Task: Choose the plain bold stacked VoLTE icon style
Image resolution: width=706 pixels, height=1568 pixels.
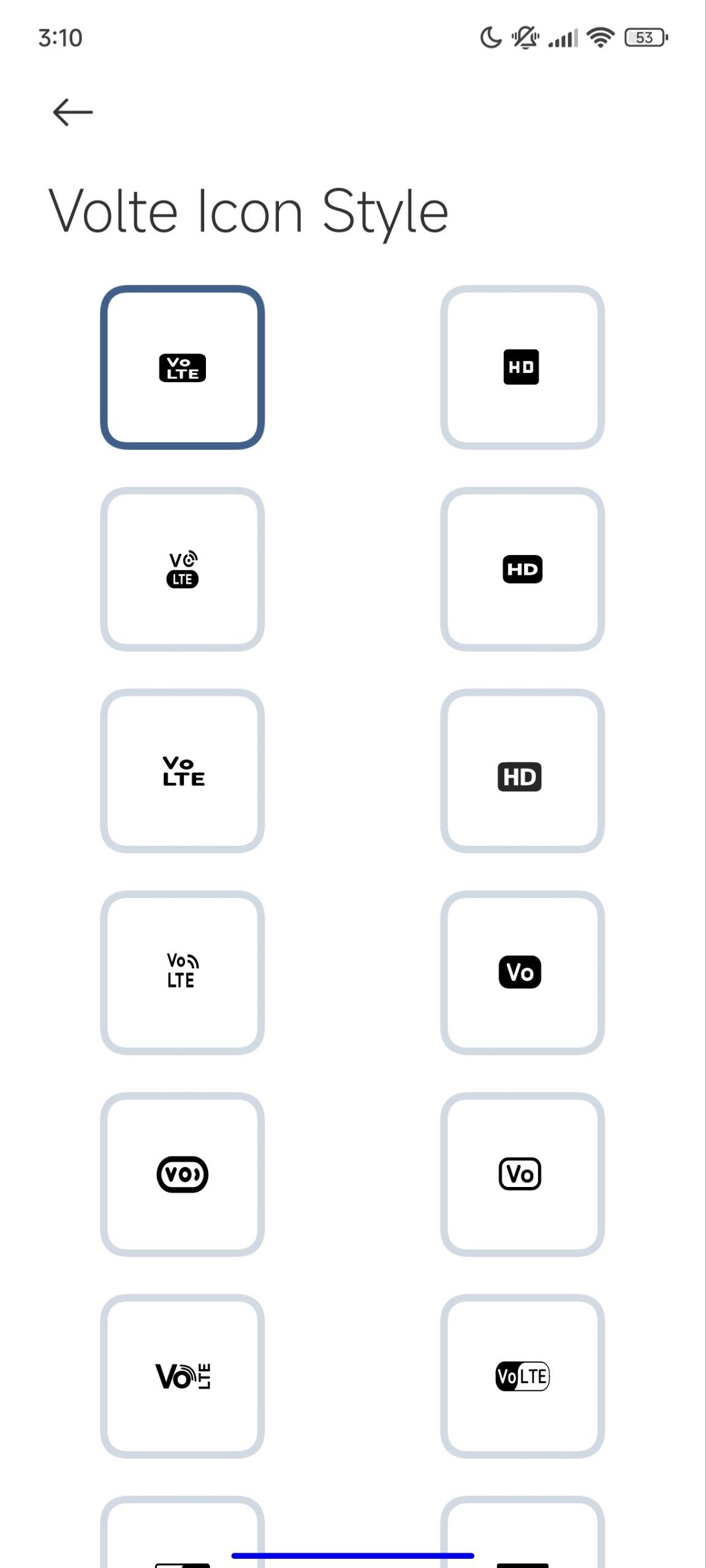Action: (x=183, y=771)
